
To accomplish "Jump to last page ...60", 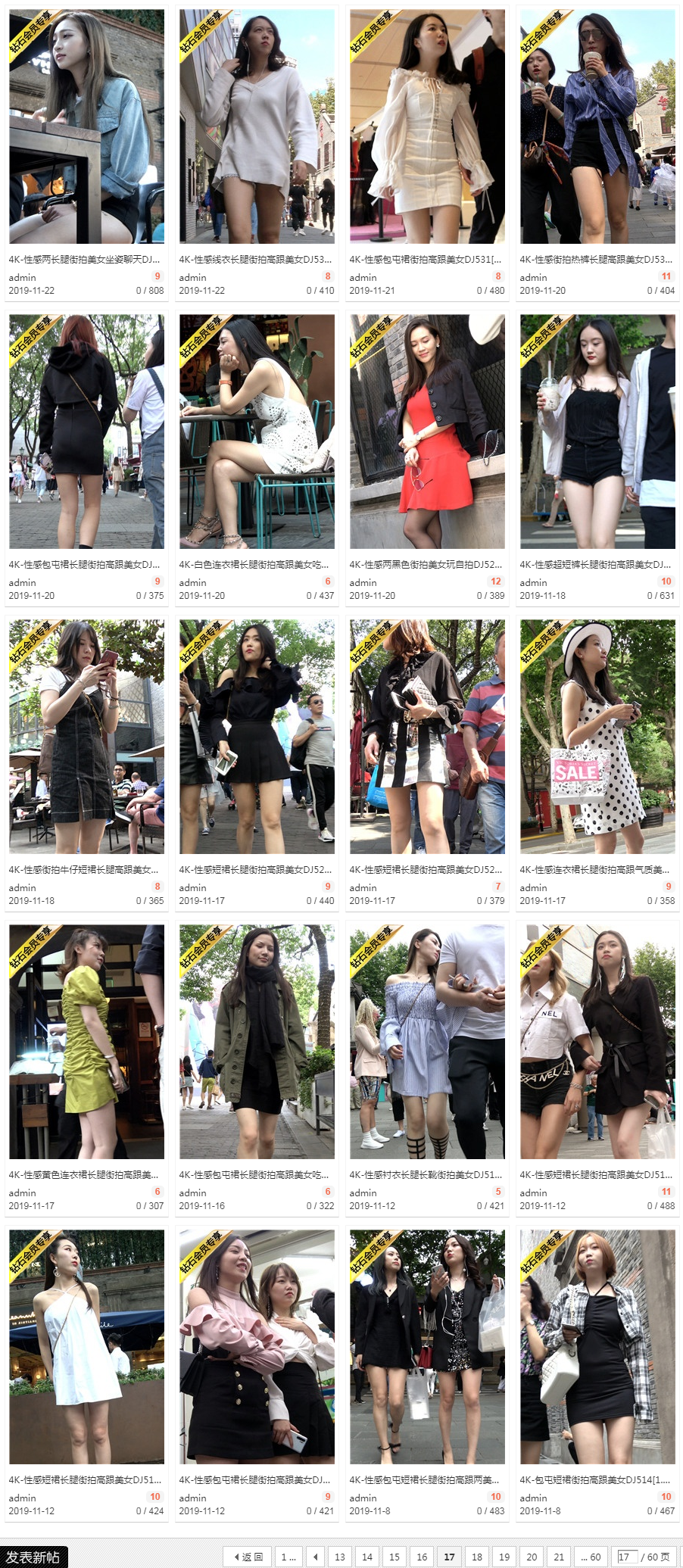I will [x=591, y=1557].
